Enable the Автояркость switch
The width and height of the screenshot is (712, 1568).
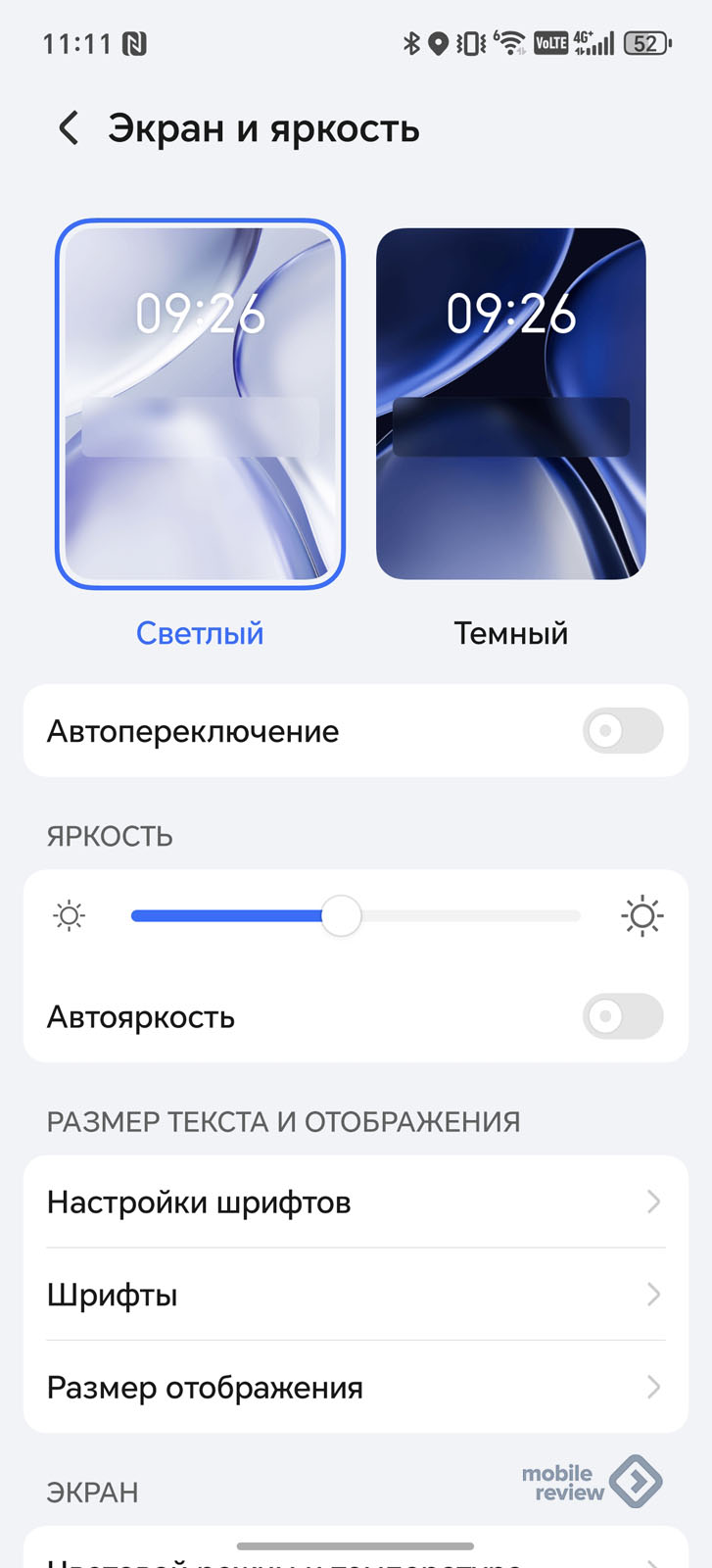click(x=622, y=1017)
